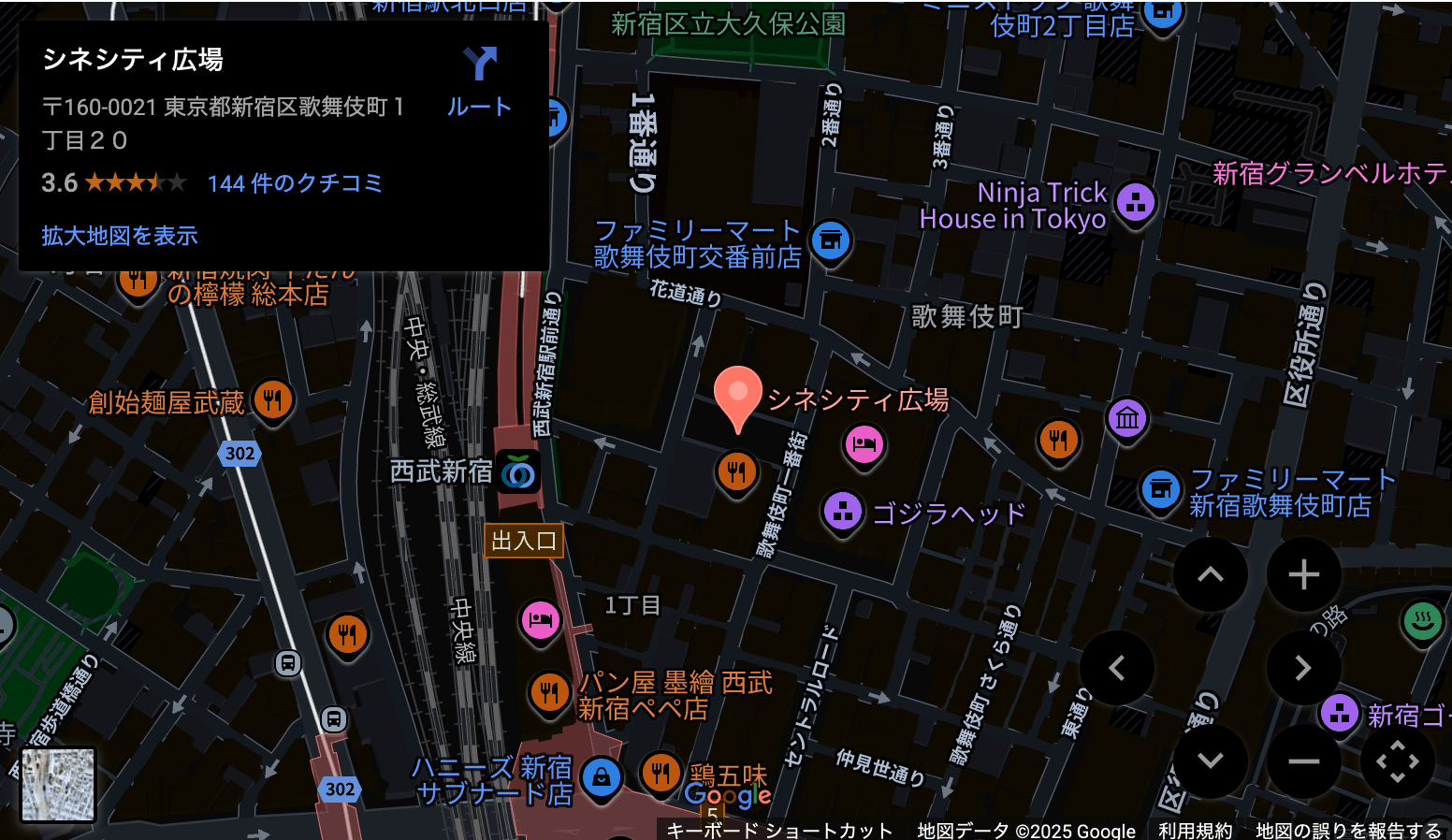Switch to satellite imagery thumbnail
This screenshot has height=840, width=1452.
click(x=58, y=785)
